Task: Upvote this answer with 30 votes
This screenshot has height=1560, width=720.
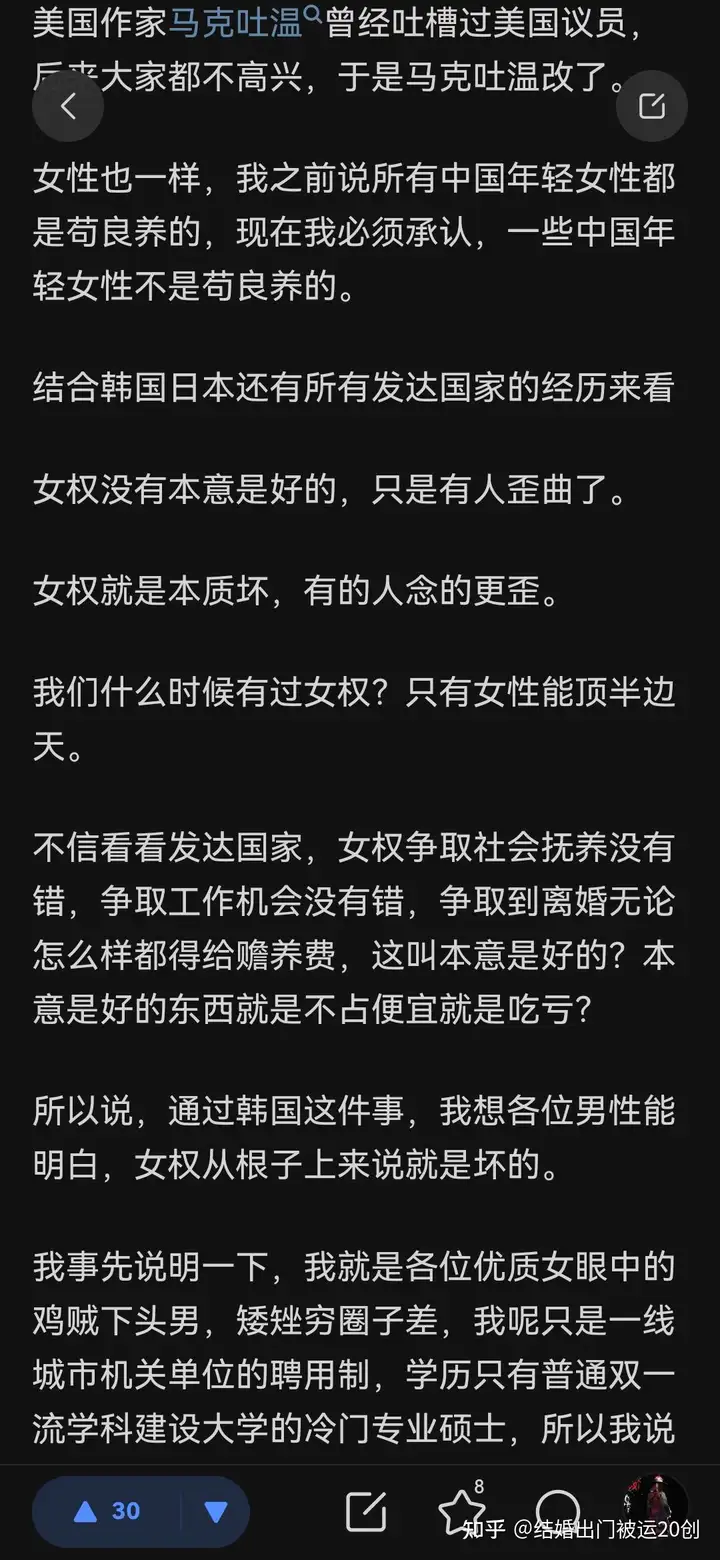Action: pyautogui.click(x=107, y=1511)
